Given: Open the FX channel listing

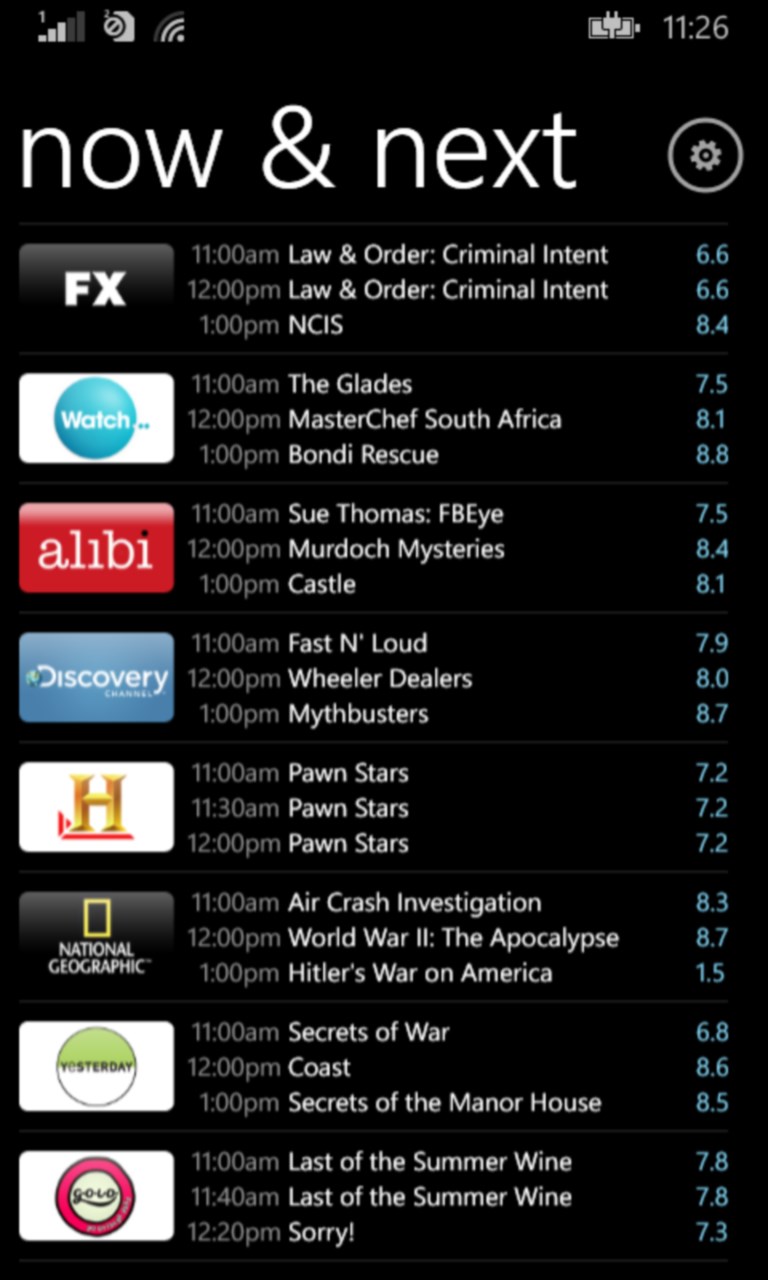Looking at the screenshot, I should 96,289.
